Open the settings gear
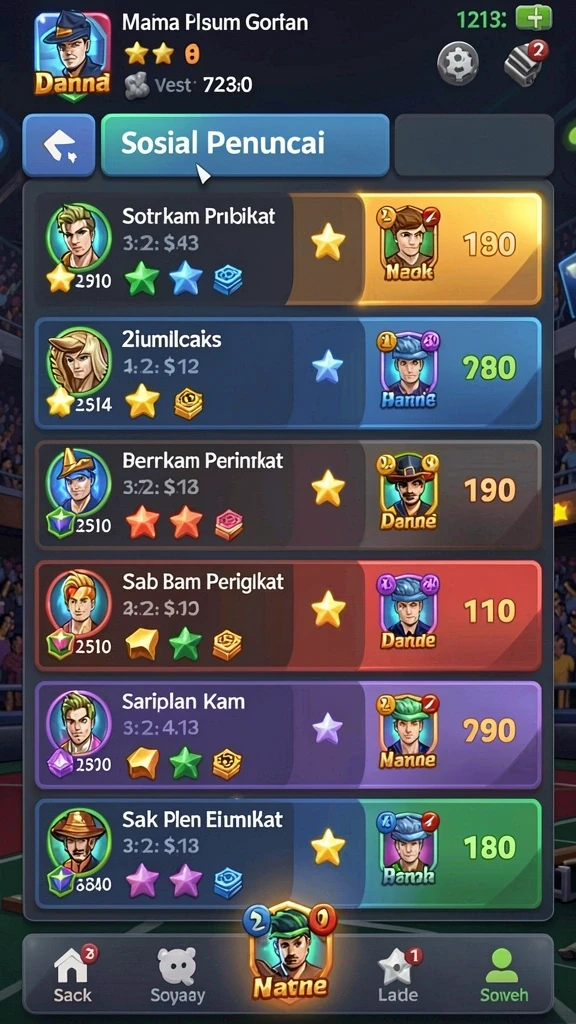 457,63
